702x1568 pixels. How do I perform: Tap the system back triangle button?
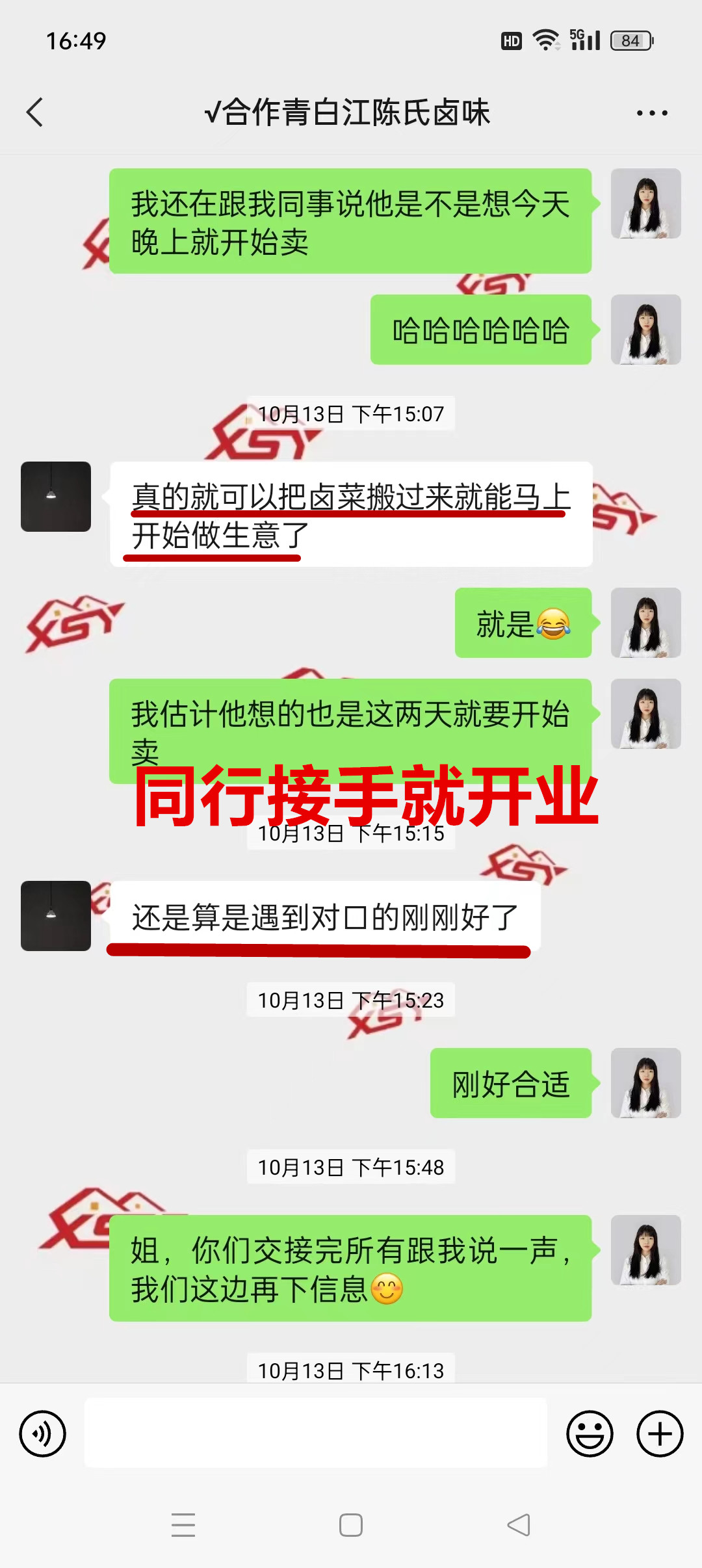[519, 1525]
